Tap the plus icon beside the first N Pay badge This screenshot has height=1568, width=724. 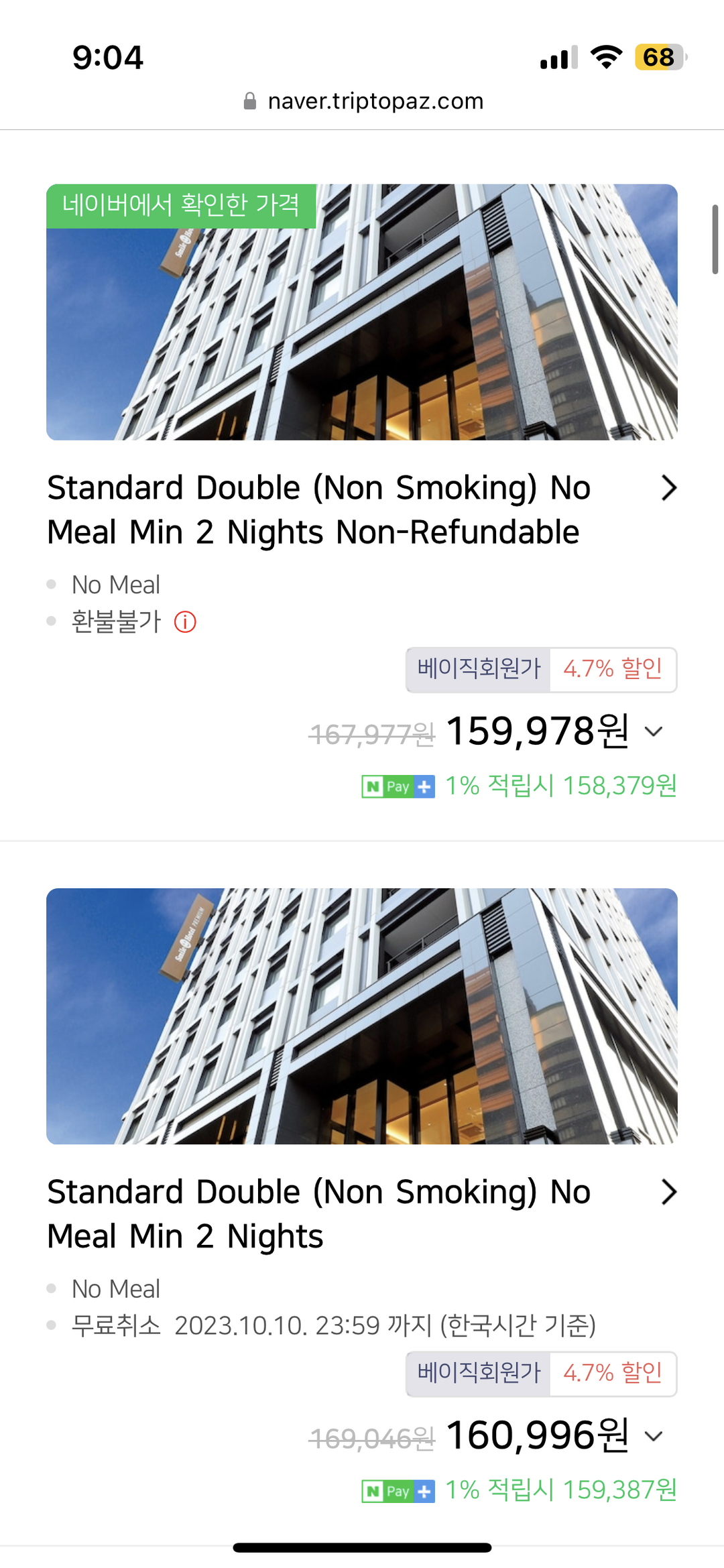pyautogui.click(x=425, y=785)
